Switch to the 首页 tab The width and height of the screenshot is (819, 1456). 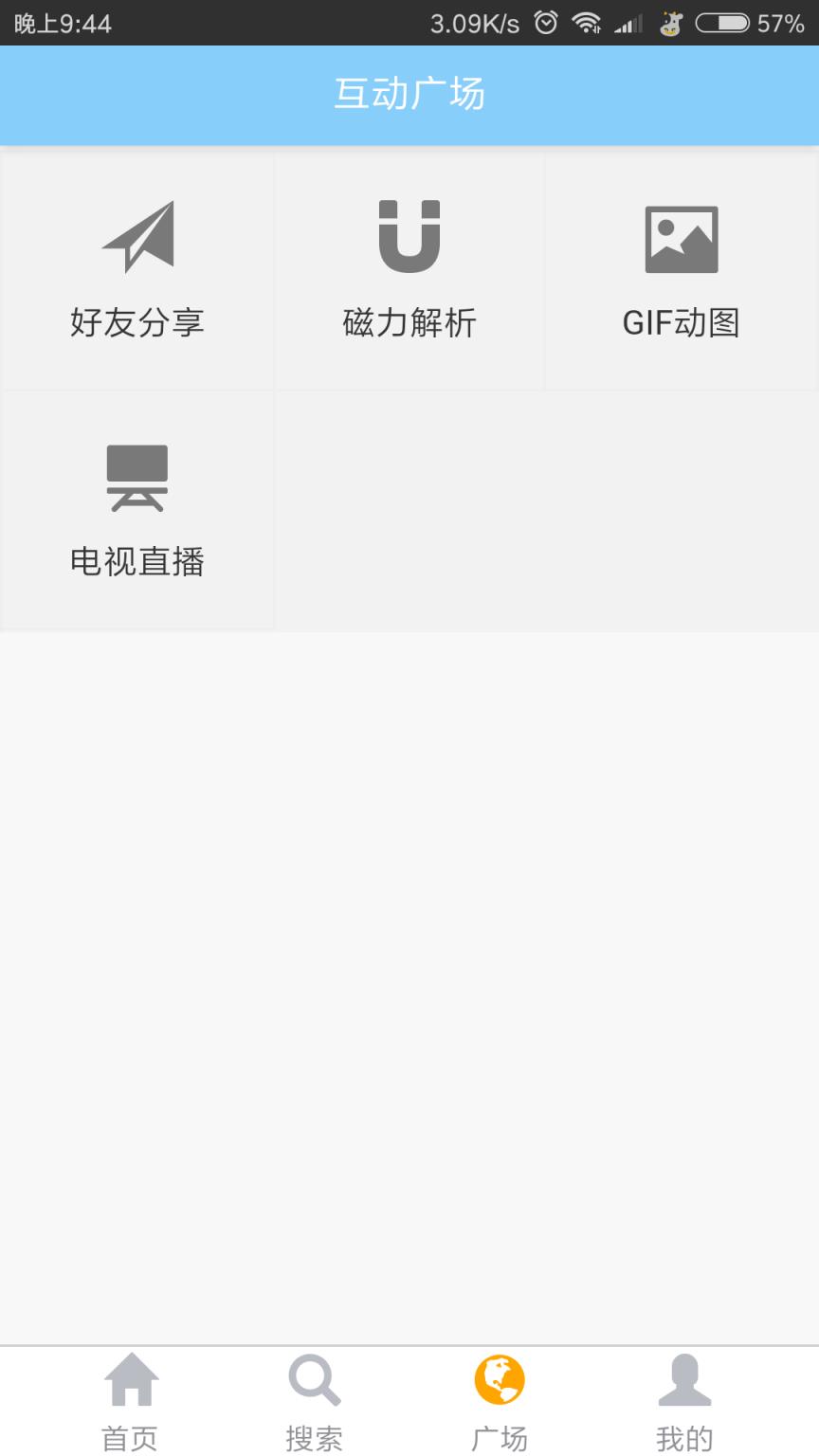(129, 1403)
